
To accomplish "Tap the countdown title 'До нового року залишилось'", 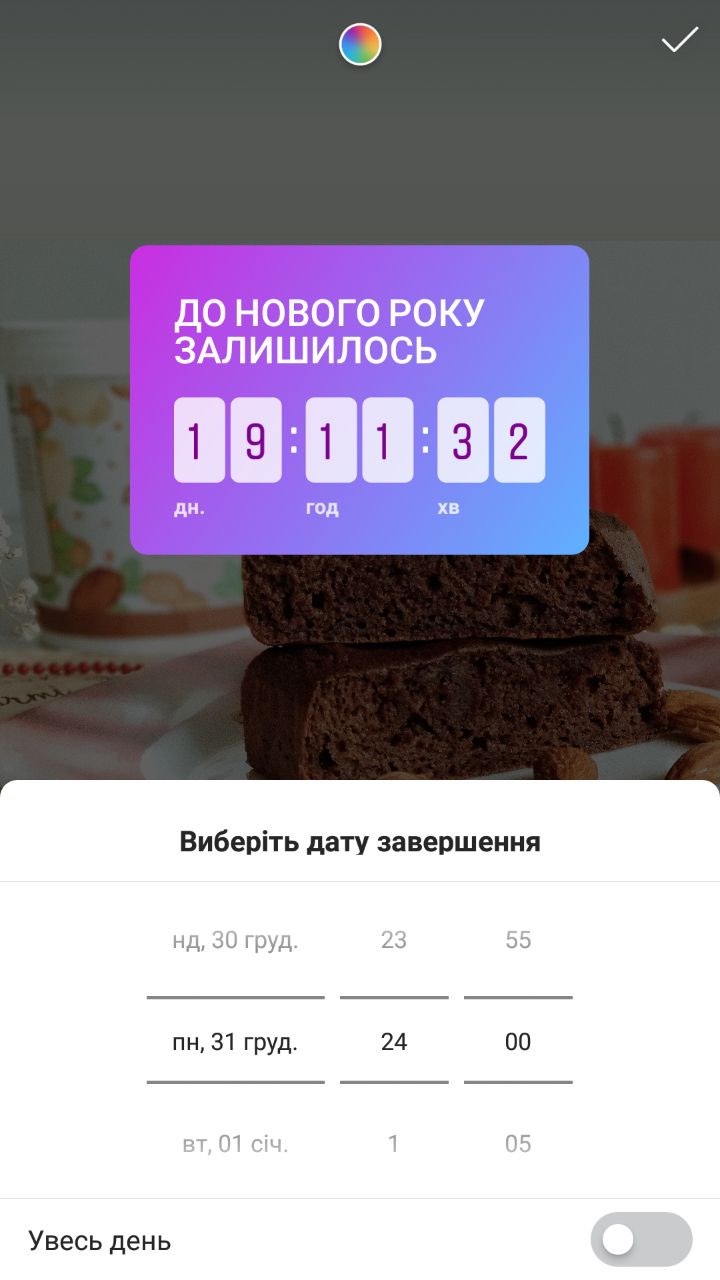I will point(330,331).
